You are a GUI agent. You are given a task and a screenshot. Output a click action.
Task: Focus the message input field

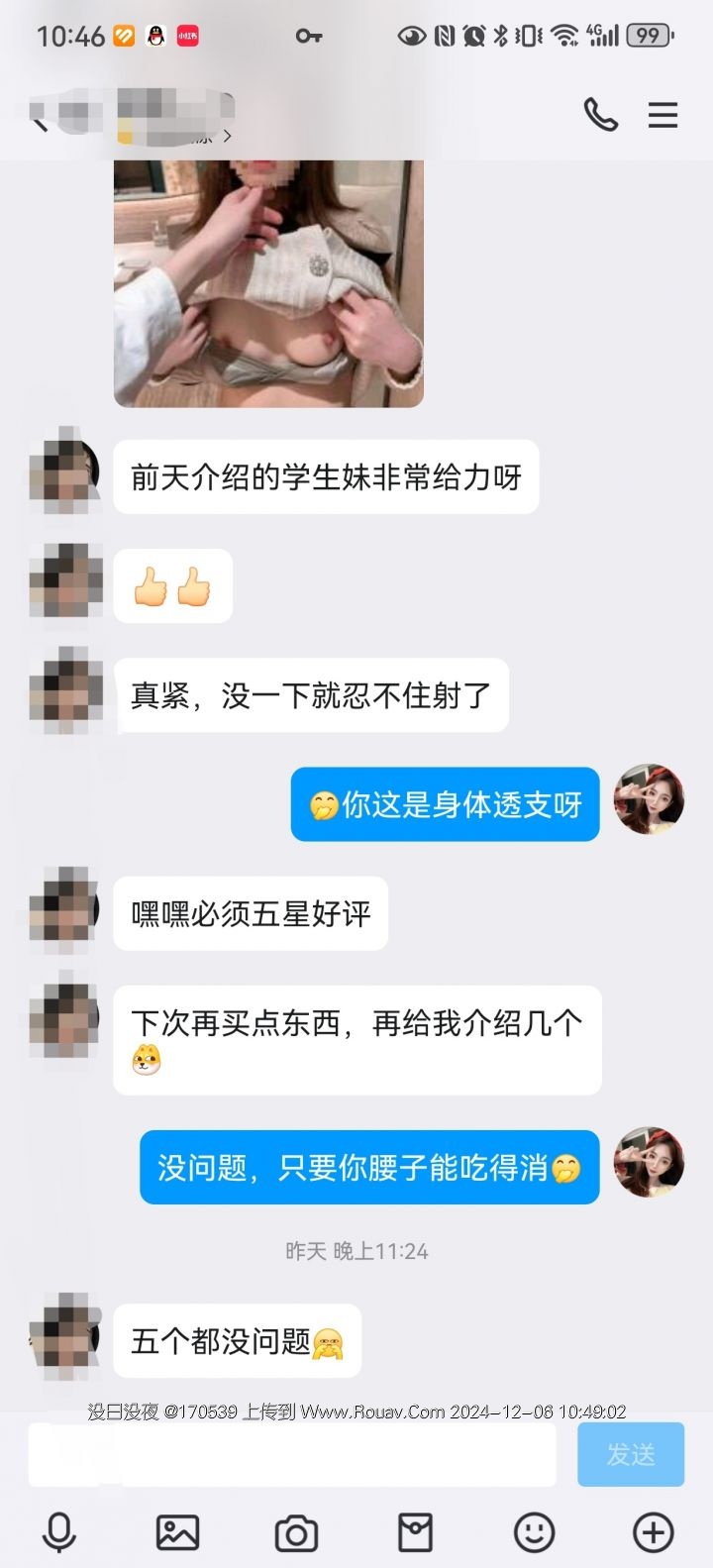point(292,1454)
